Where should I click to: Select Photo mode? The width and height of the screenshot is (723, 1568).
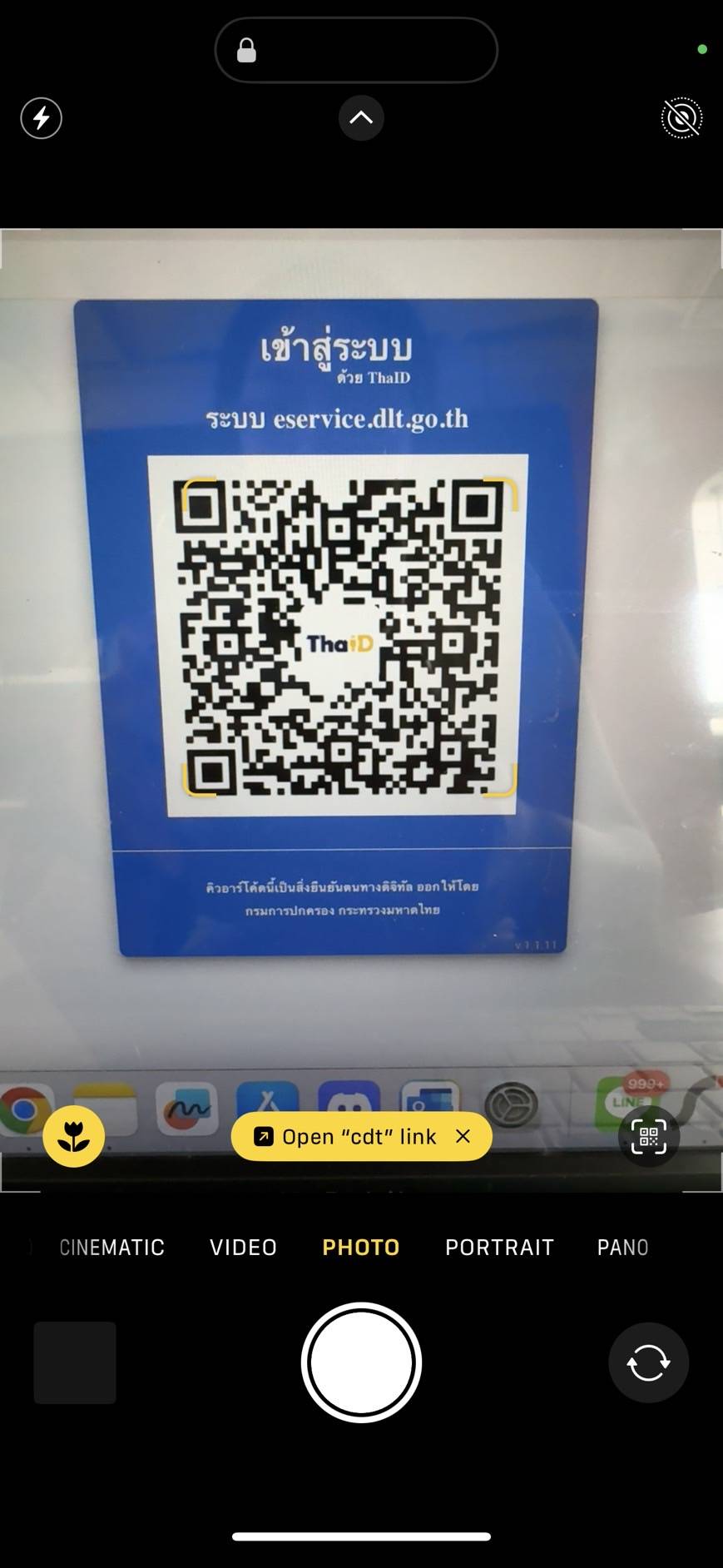click(361, 1247)
